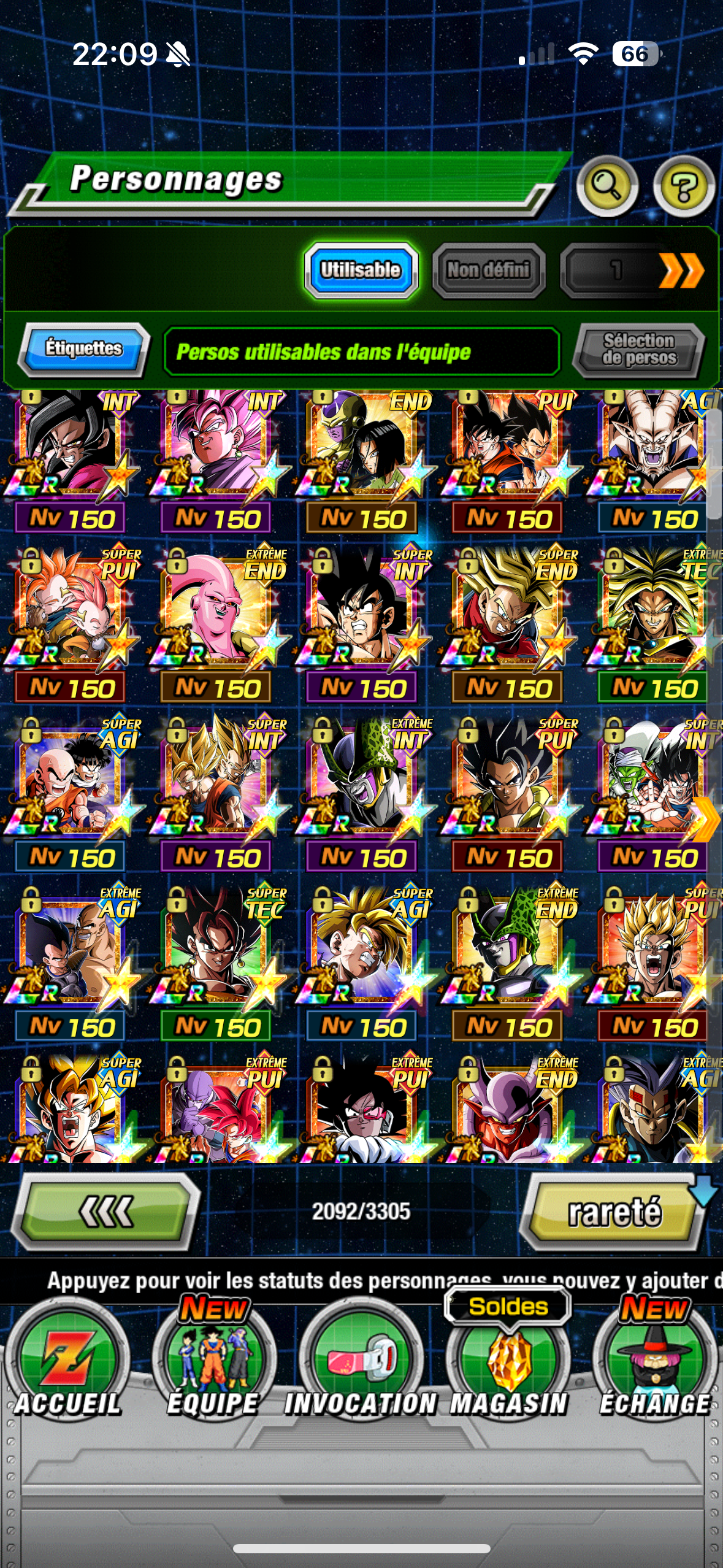
Task: Open the magnifying glass search
Action: point(607,186)
